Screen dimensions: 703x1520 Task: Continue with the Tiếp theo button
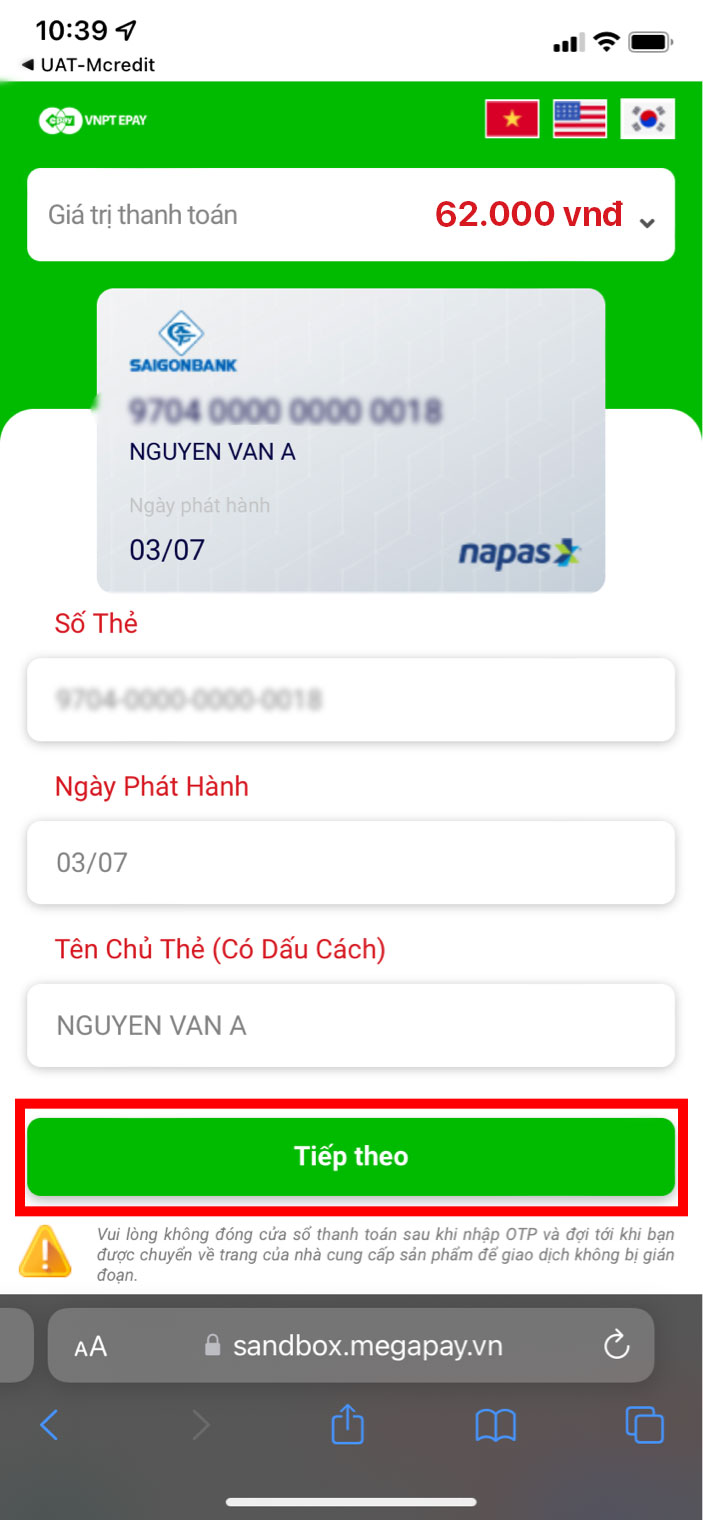(351, 1156)
